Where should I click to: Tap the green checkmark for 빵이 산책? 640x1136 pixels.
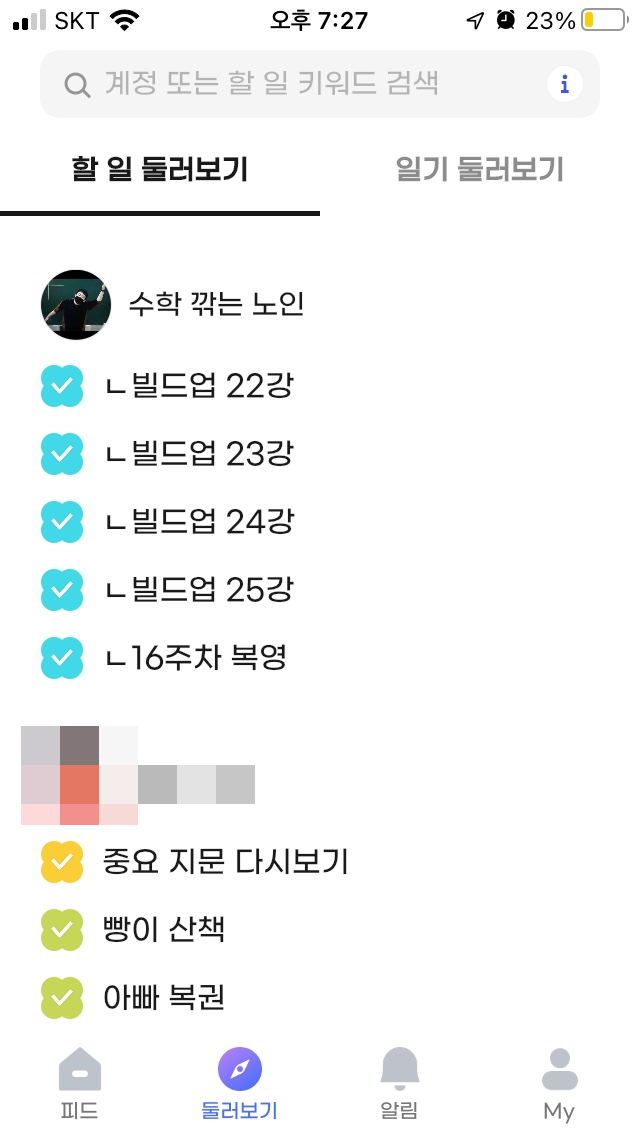[62, 930]
